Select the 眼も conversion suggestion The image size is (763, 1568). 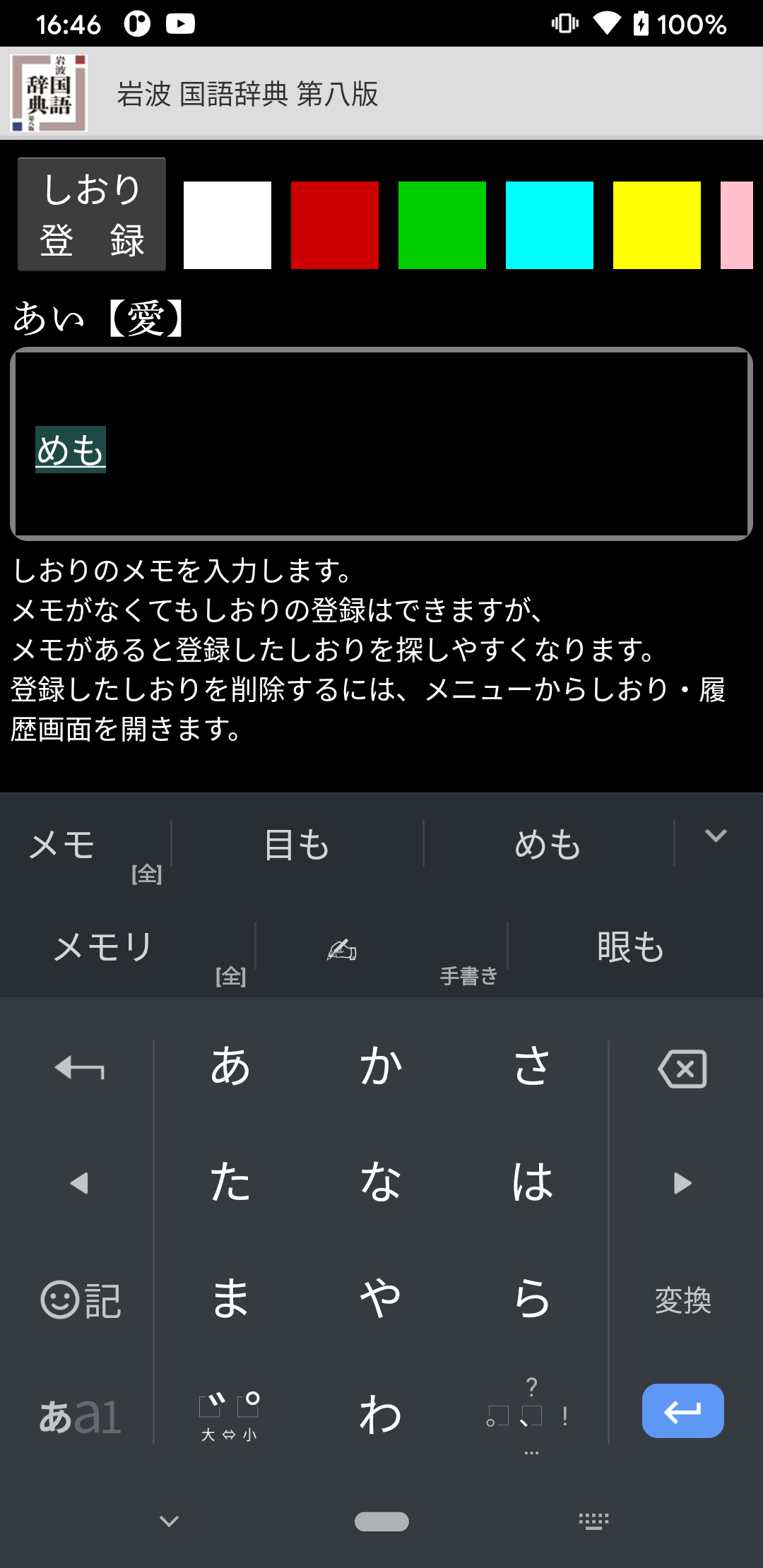[630, 946]
